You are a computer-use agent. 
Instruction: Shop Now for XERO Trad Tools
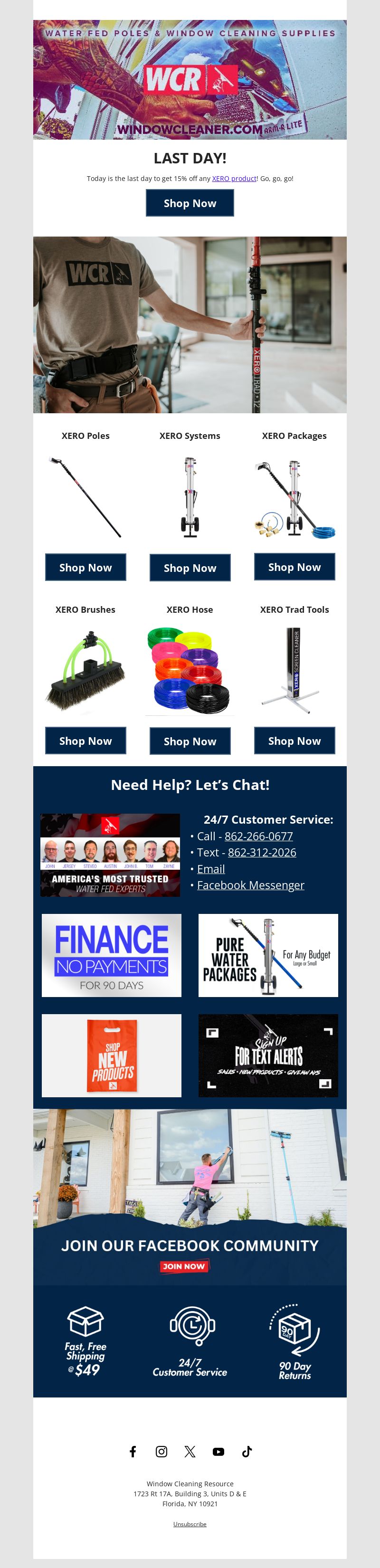294,741
